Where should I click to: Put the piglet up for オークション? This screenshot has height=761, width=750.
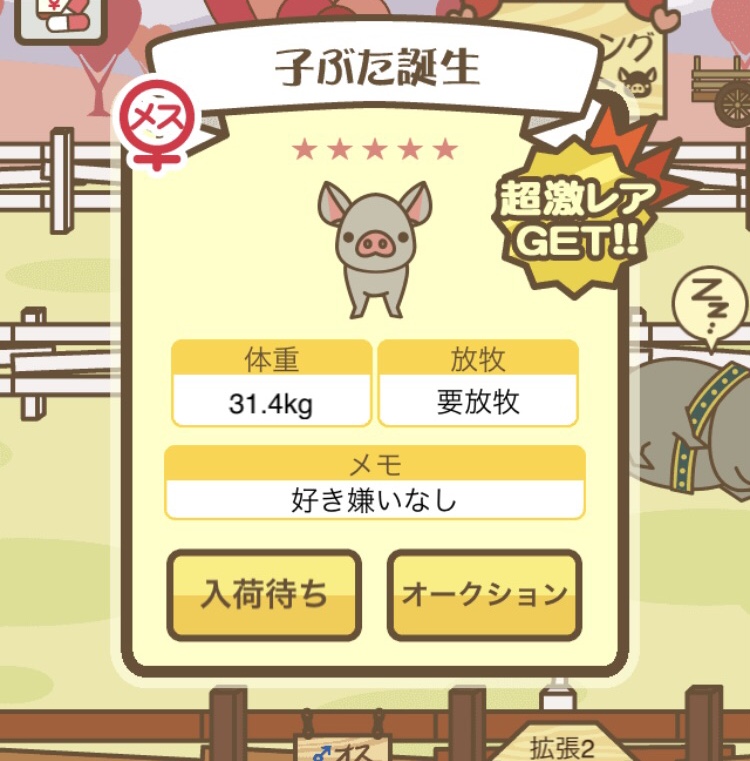484,595
